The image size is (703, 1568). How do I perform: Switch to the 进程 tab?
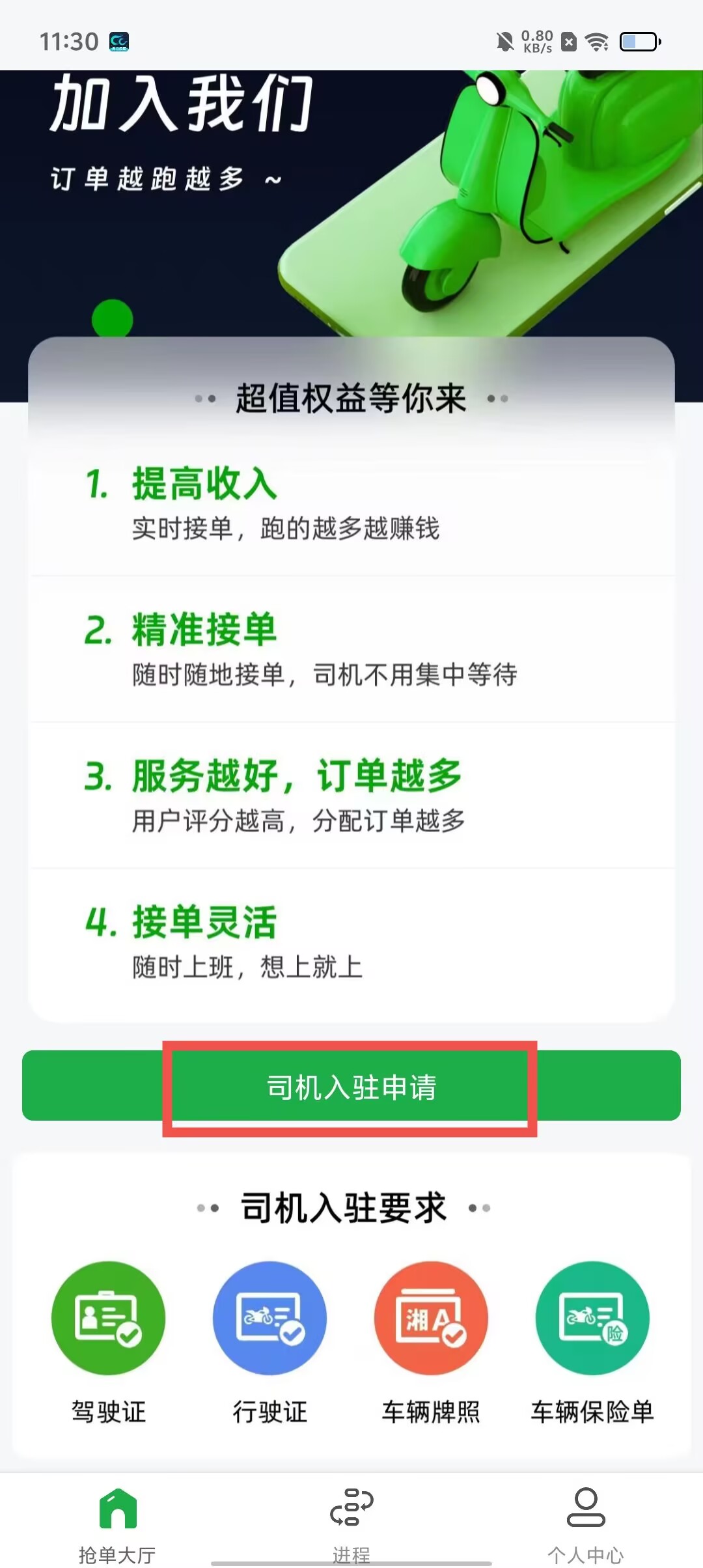click(351, 1524)
